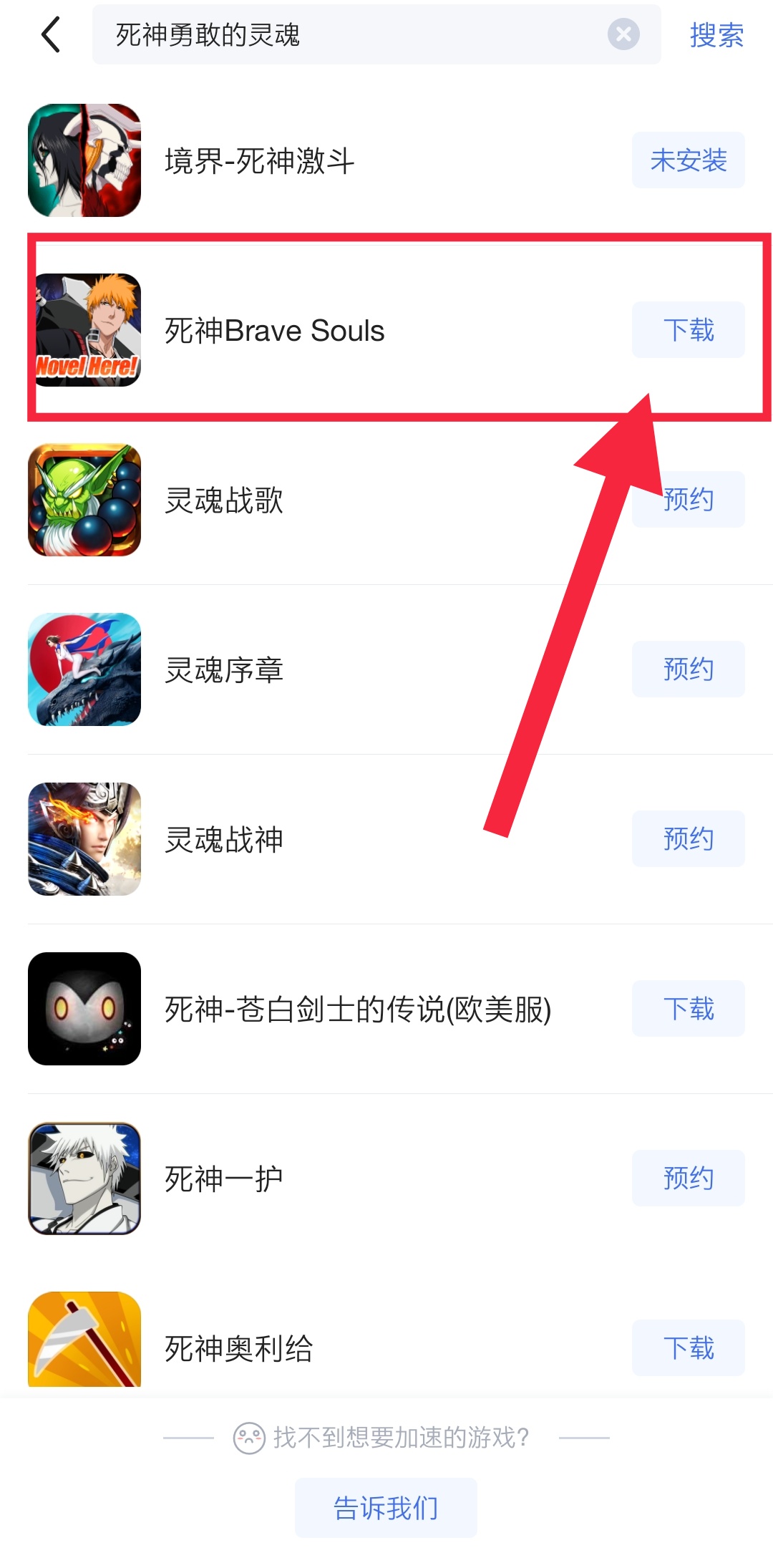Tap the 告诉我们 button
This screenshot has height=1568, width=773.
[x=386, y=1508]
